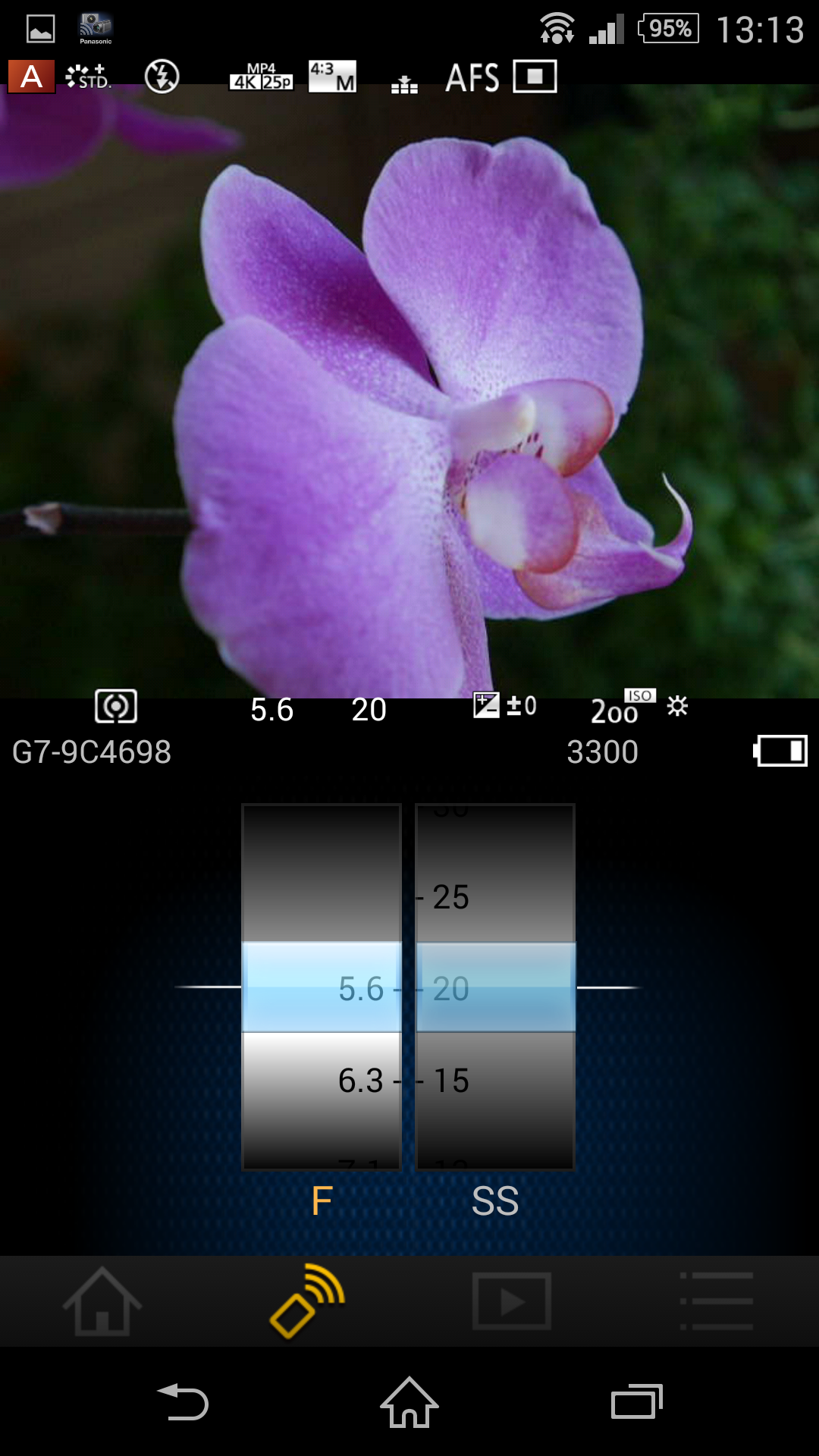Image resolution: width=819 pixels, height=1456 pixels.
Task: Select shutter speed 15 on the SS dial
Action: pyautogui.click(x=451, y=1081)
